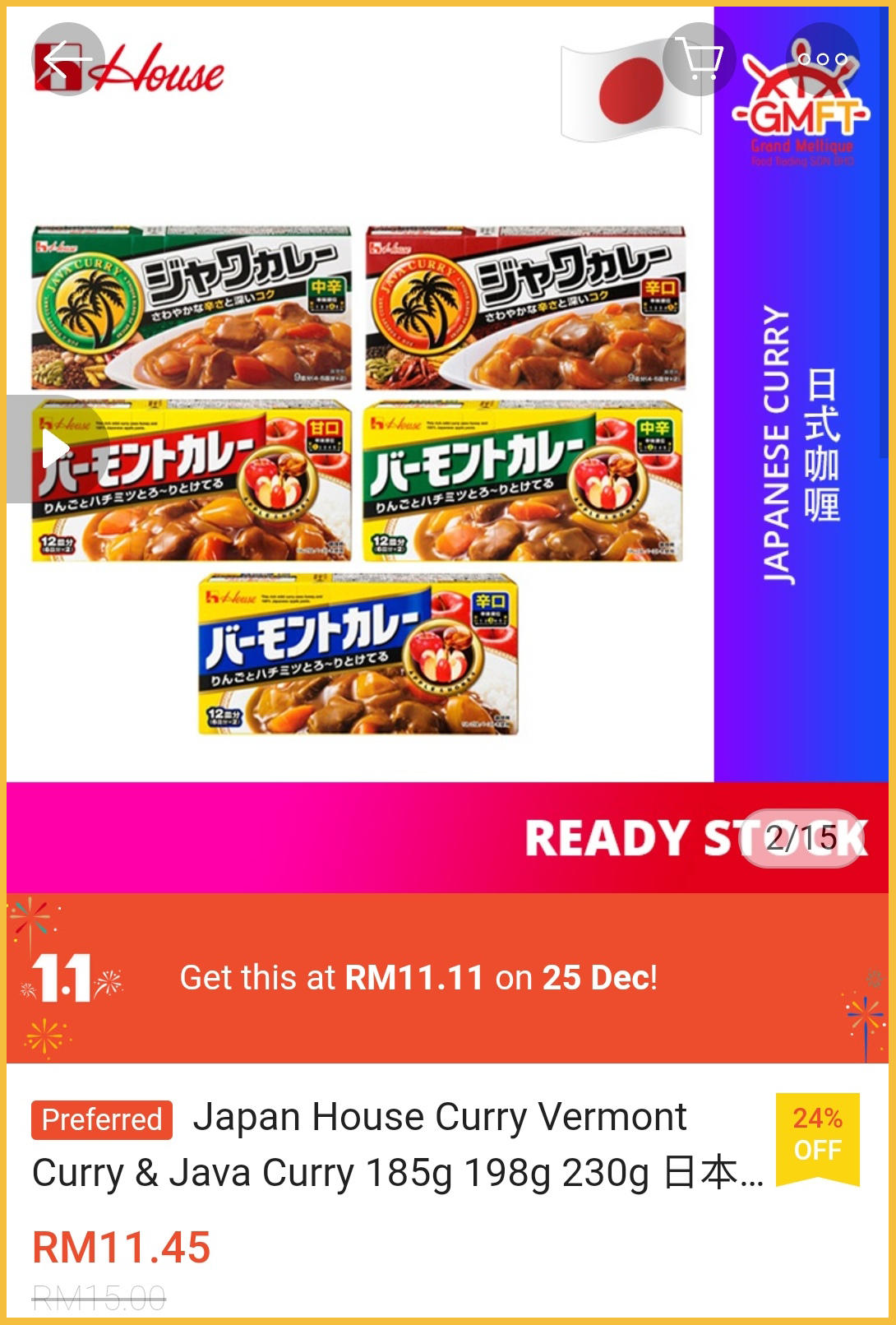Play the product video
Image resolution: width=896 pixels, height=1325 pixels.
click(x=55, y=449)
